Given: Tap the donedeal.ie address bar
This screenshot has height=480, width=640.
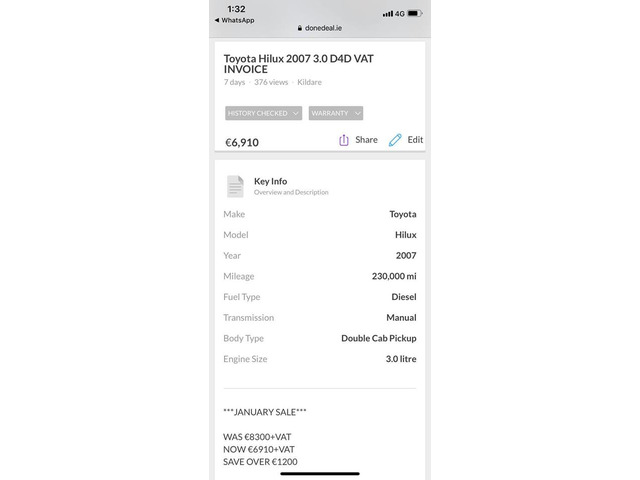Looking at the screenshot, I should 320,30.
